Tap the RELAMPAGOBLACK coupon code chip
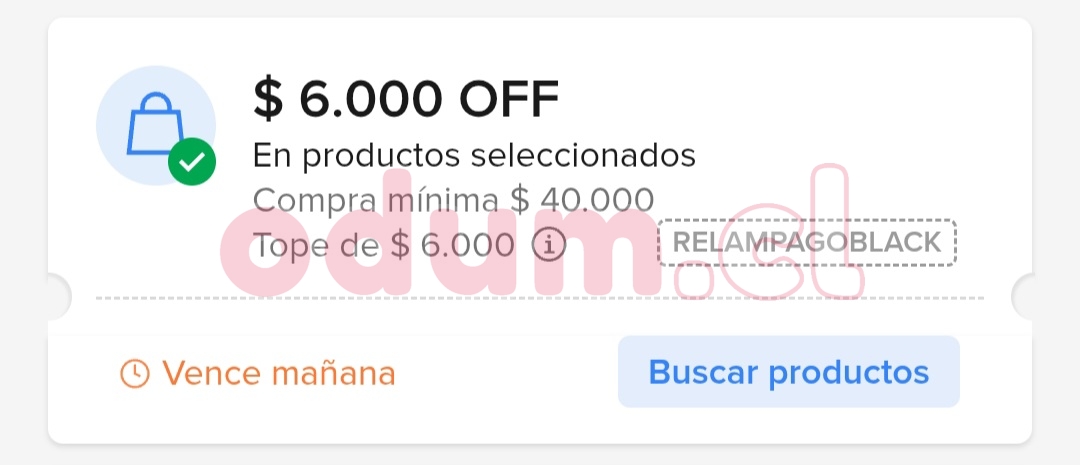The image size is (1080, 465). (x=807, y=242)
